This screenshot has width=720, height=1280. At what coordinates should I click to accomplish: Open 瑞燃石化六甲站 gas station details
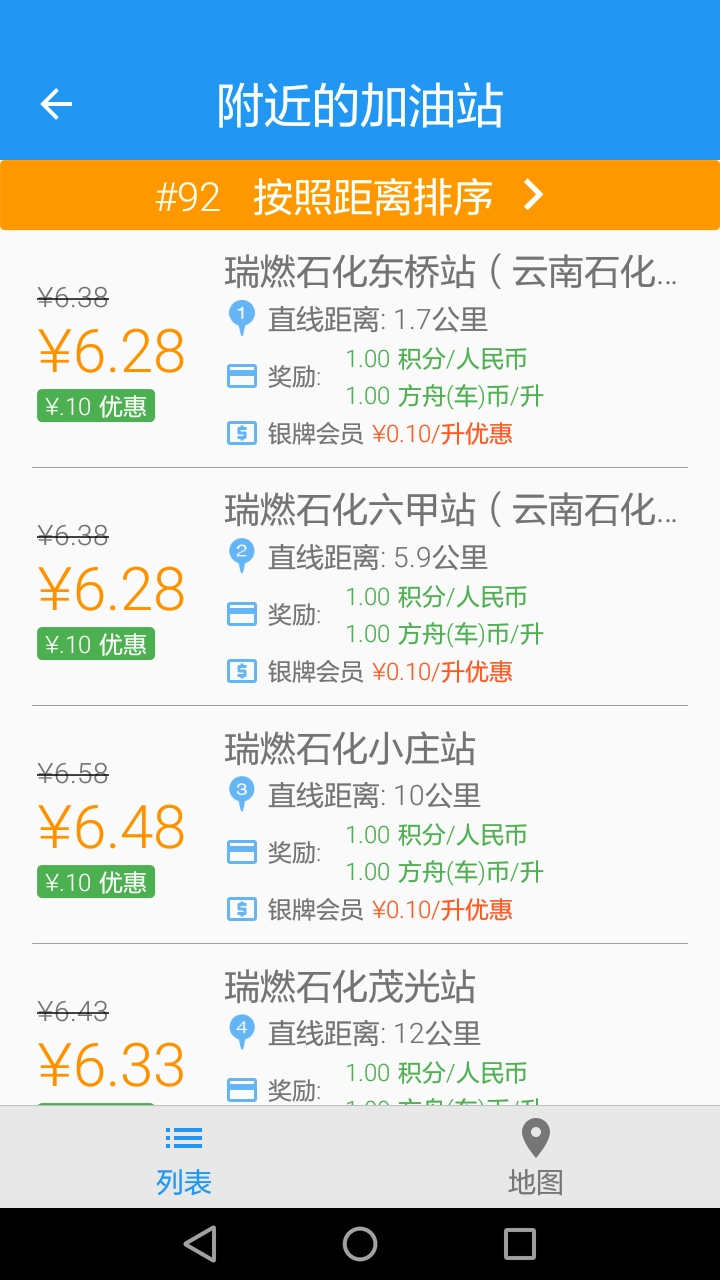(x=450, y=510)
